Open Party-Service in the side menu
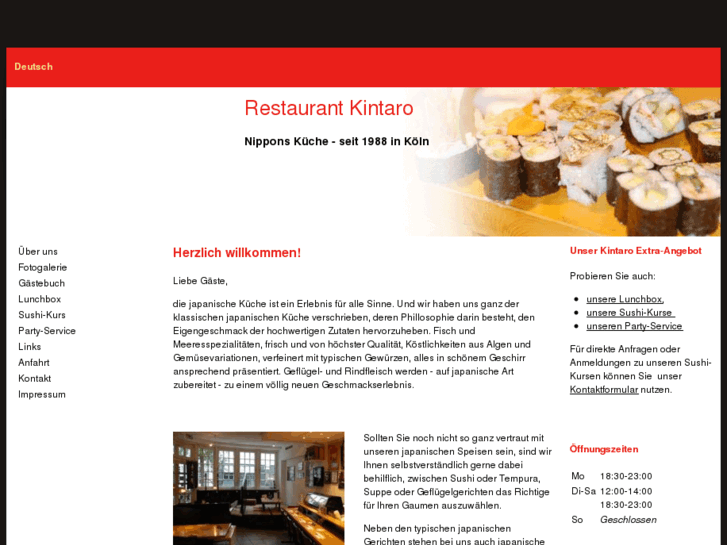The image size is (727, 545). [46, 331]
